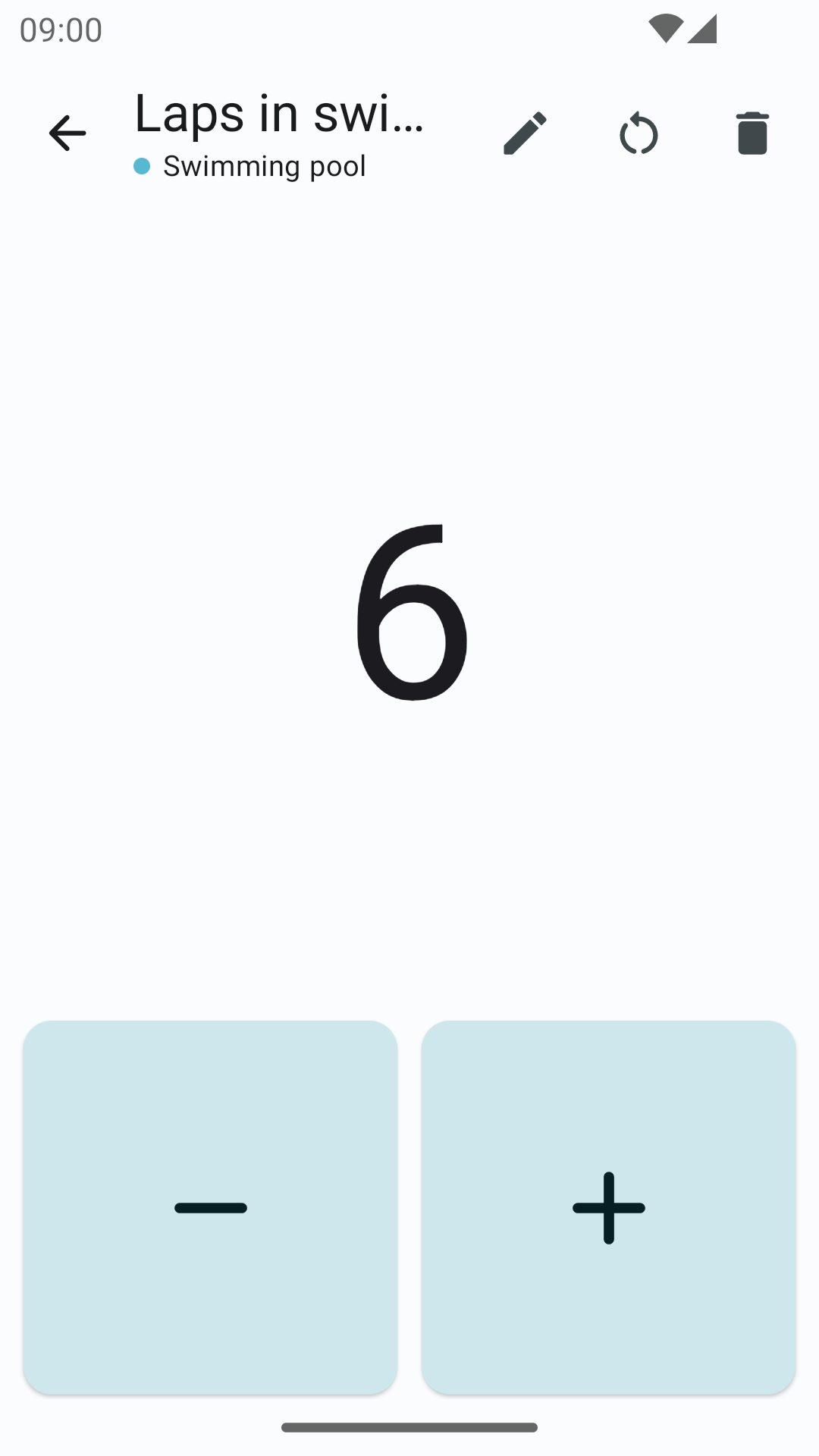Delete this counter with the trash icon
819x1456 pixels.
click(x=752, y=133)
